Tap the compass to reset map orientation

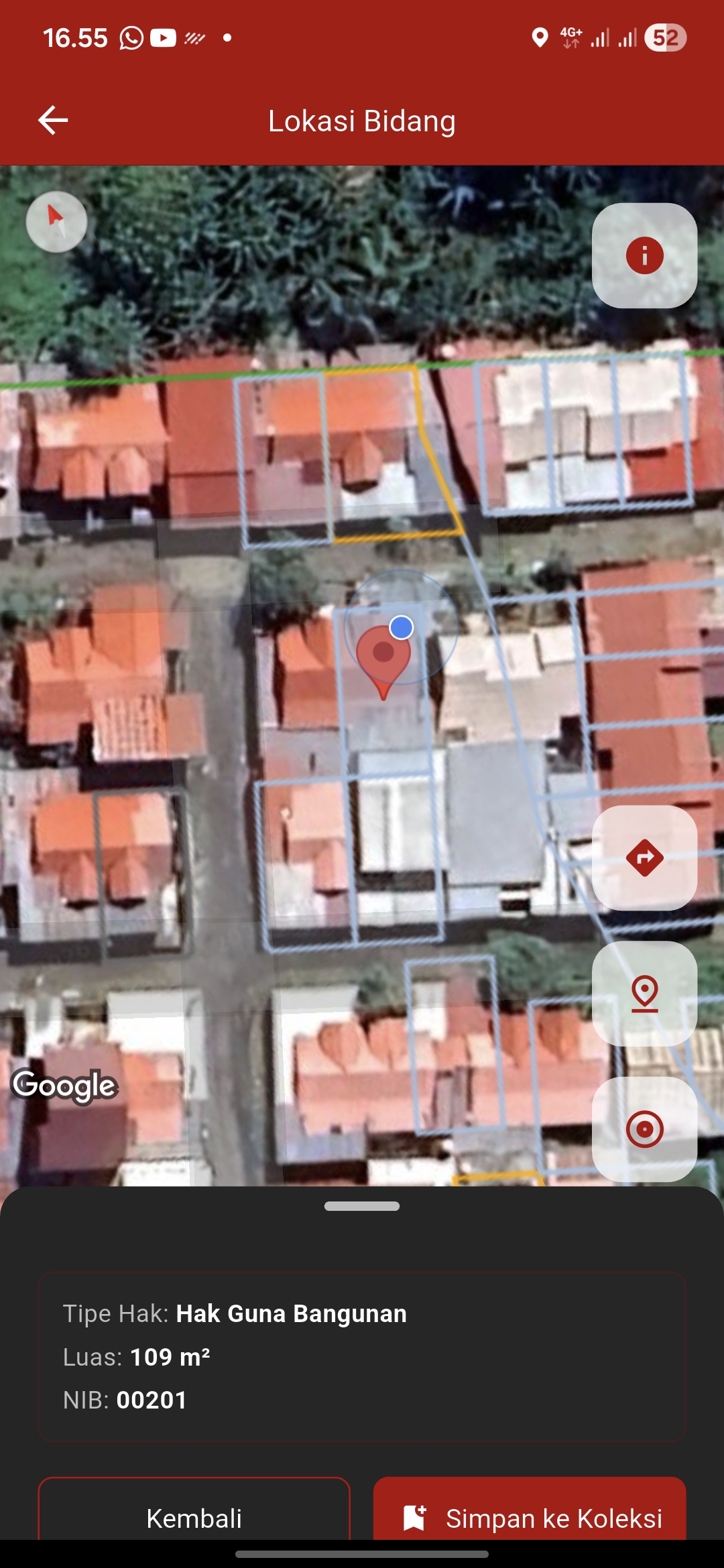[x=56, y=221]
